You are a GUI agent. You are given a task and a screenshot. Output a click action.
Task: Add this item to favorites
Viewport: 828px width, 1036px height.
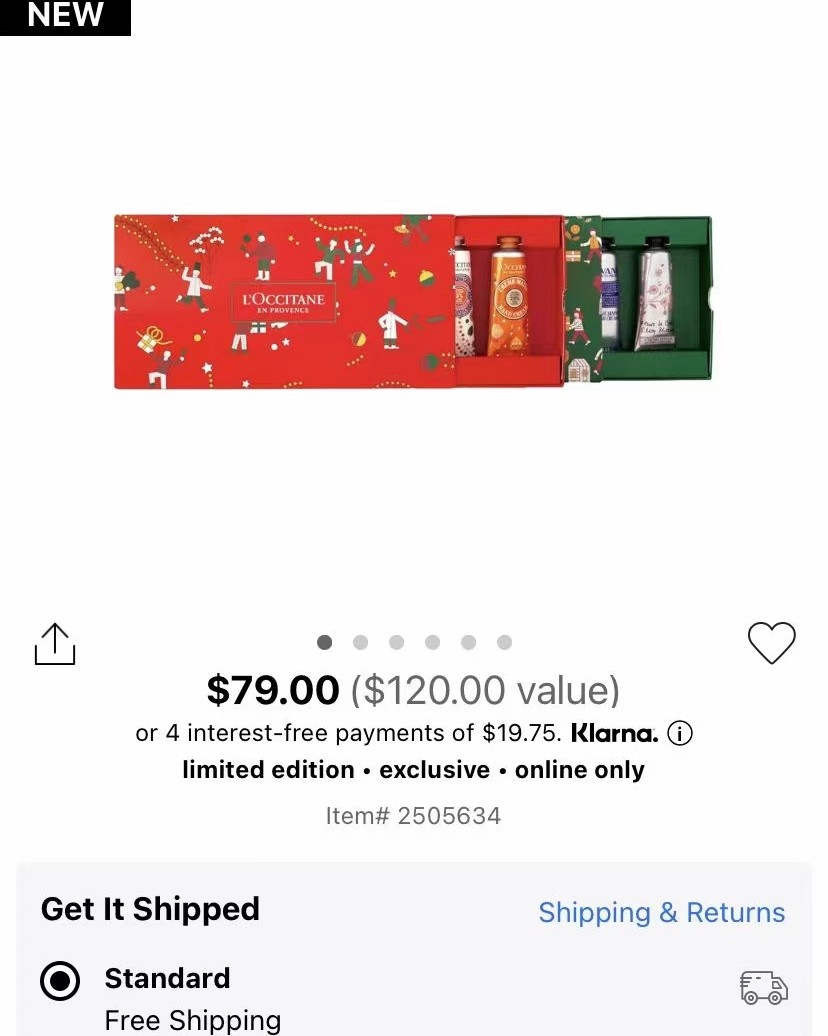point(771,643)
